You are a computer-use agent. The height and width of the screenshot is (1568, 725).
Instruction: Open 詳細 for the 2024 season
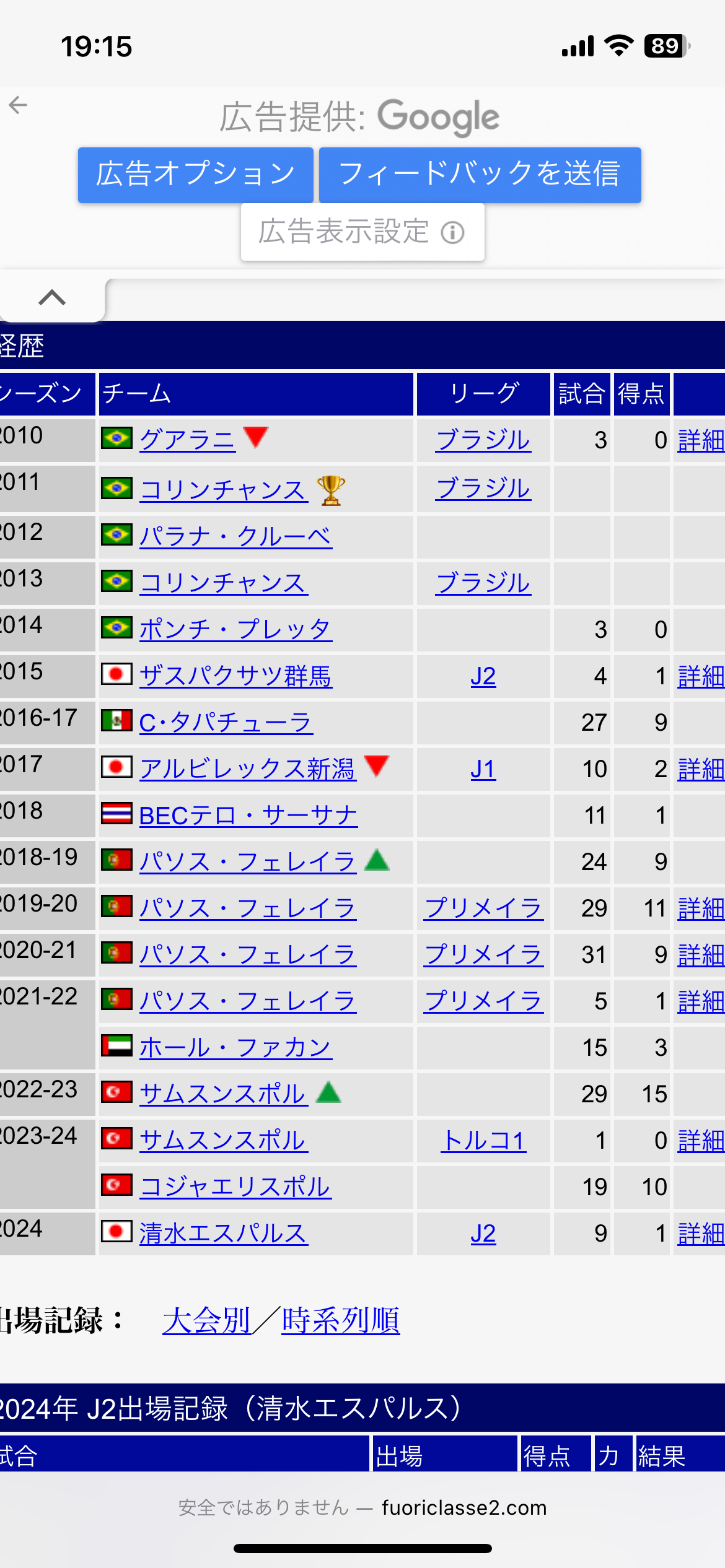(701, 1233)
